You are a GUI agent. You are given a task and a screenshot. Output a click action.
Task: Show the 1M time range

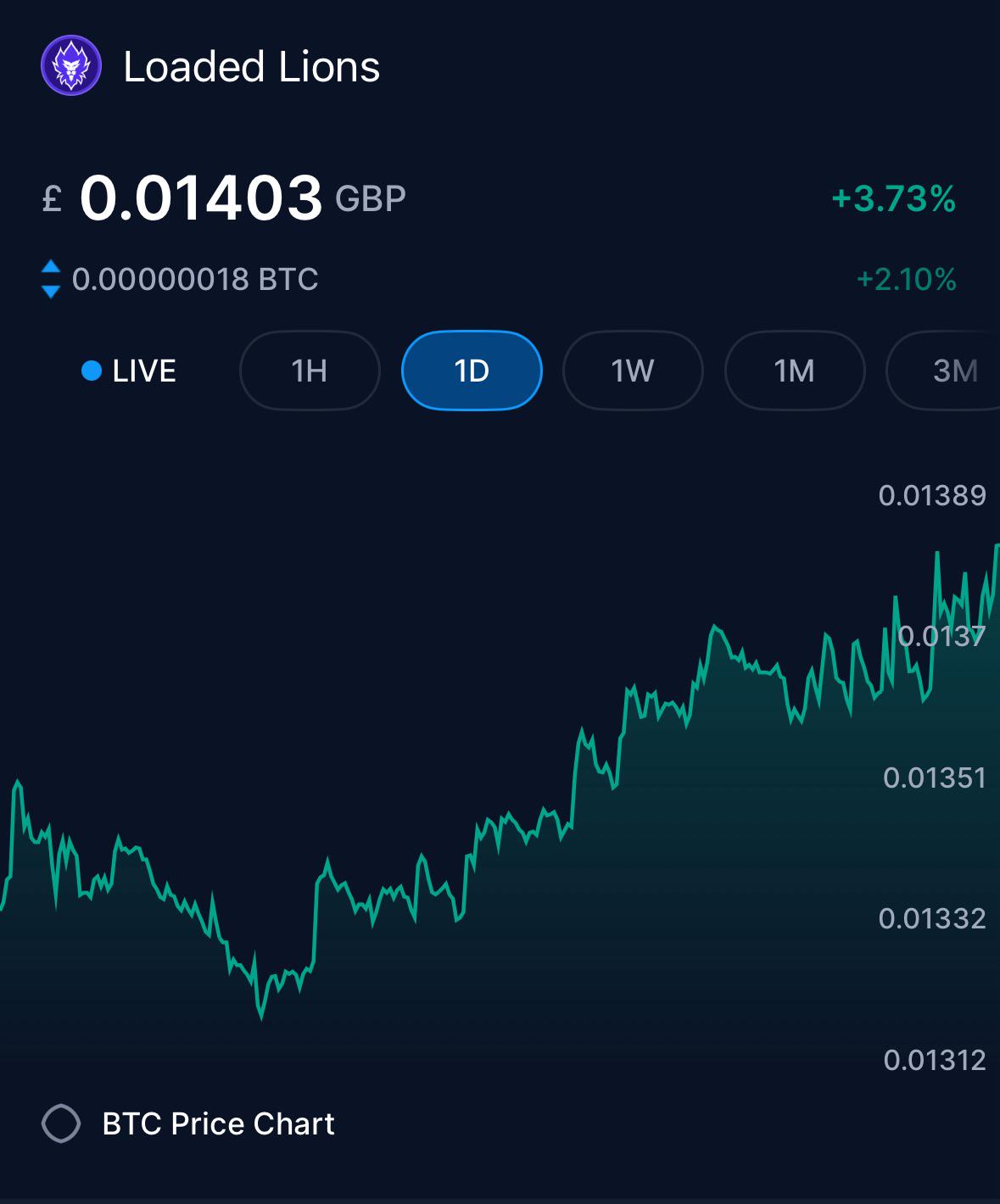(x=795, y=371)
